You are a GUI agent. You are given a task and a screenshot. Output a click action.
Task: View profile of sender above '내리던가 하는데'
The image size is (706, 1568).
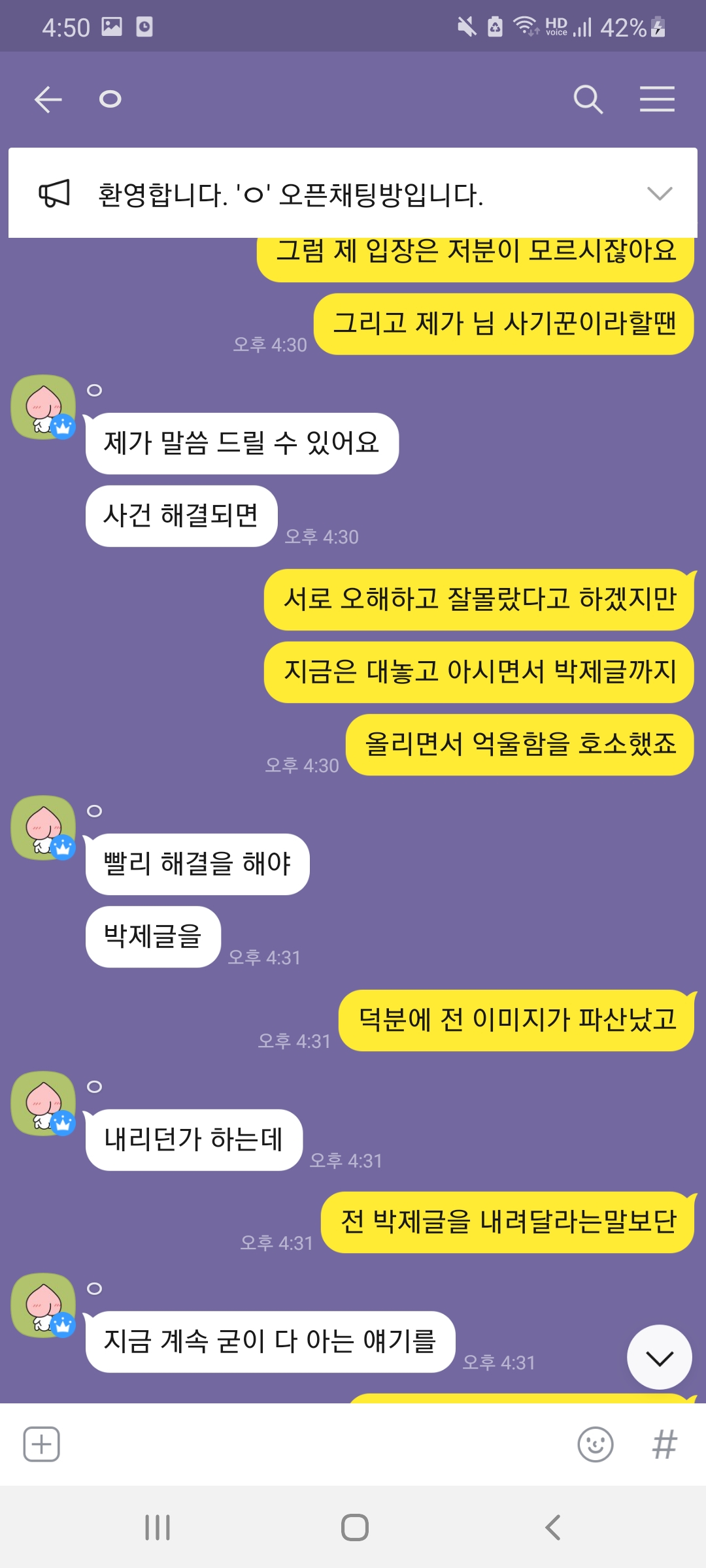(43, 1103)
